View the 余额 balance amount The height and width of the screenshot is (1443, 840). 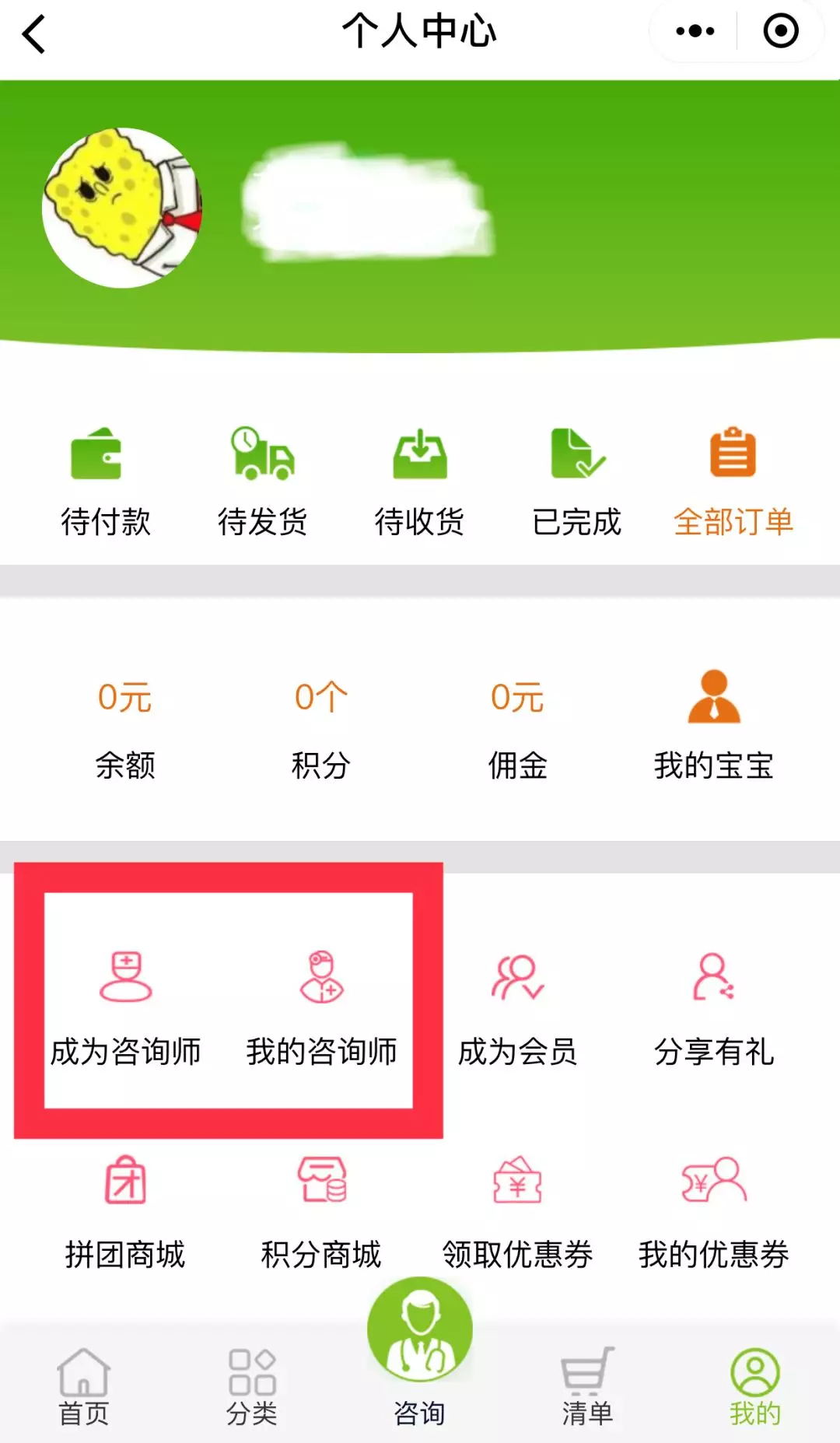[x=127, y=723]
